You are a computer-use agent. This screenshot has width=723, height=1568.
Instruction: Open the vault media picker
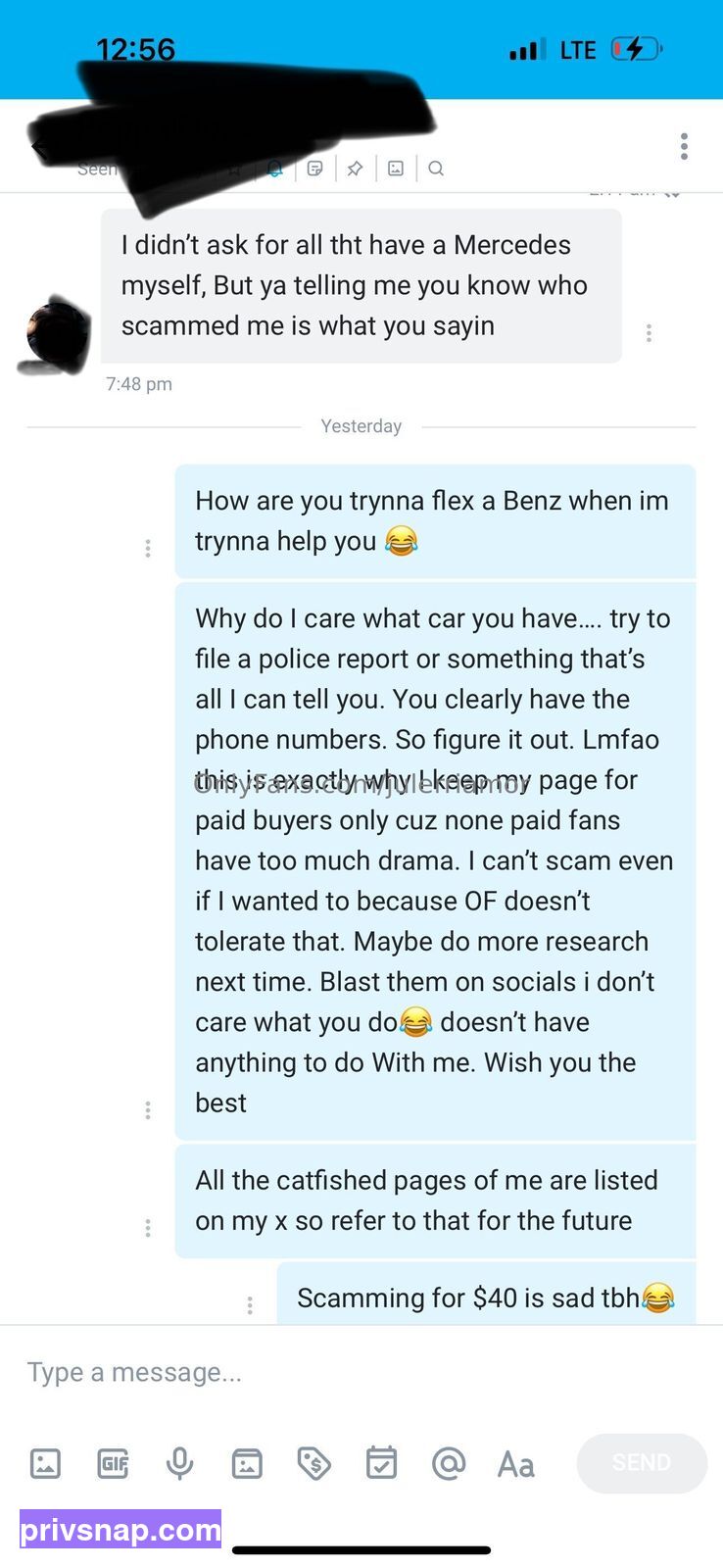click(x=247, y=1463)
